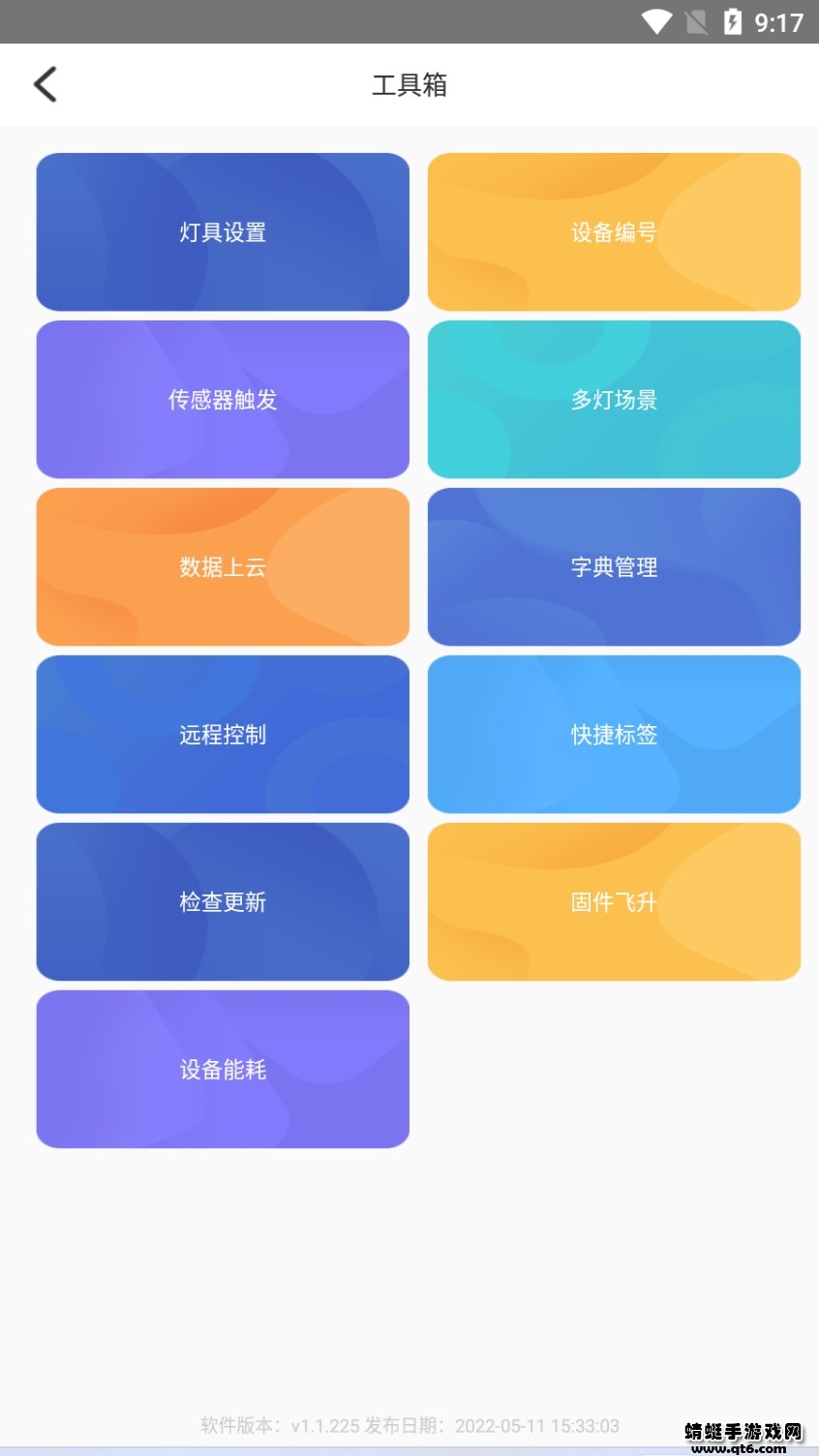Start 检查更新 (check for updates)
The image size is (819, 1456).
pos(223,901)
